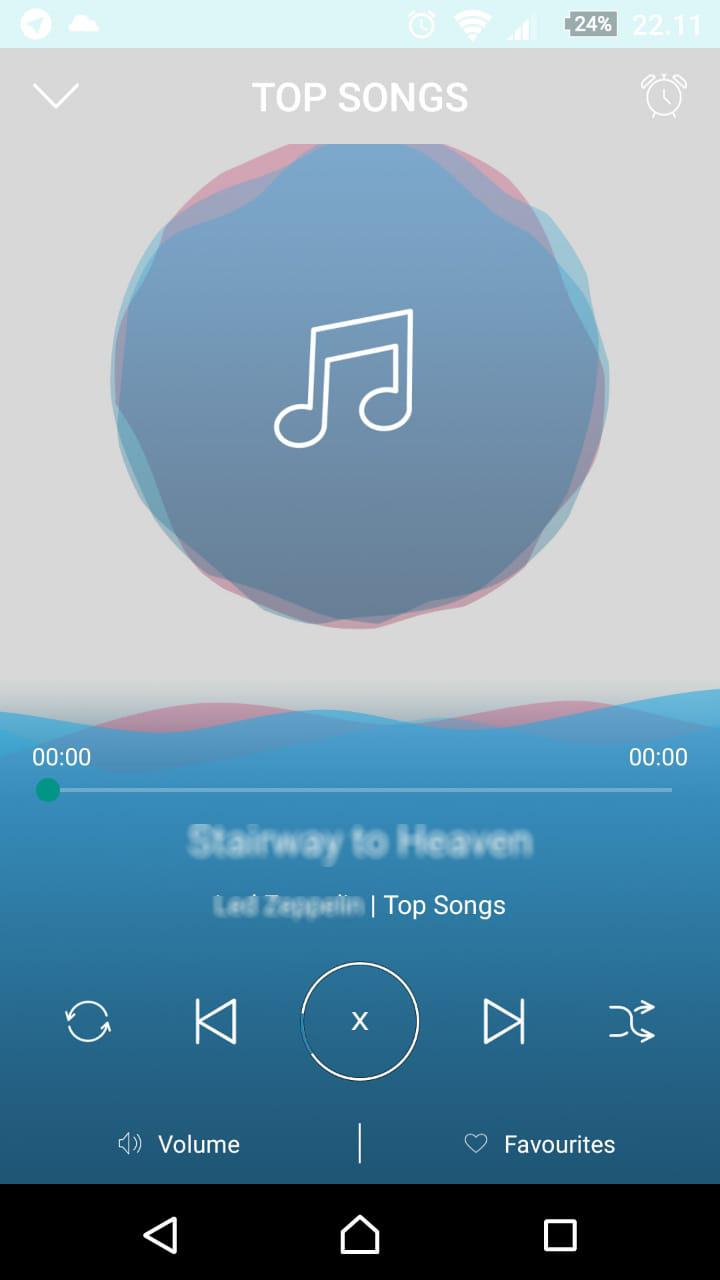The image size is (720, 1280).
Task: Add song to Favourites
Action: pyautogui.click(x=540, y=1144)
